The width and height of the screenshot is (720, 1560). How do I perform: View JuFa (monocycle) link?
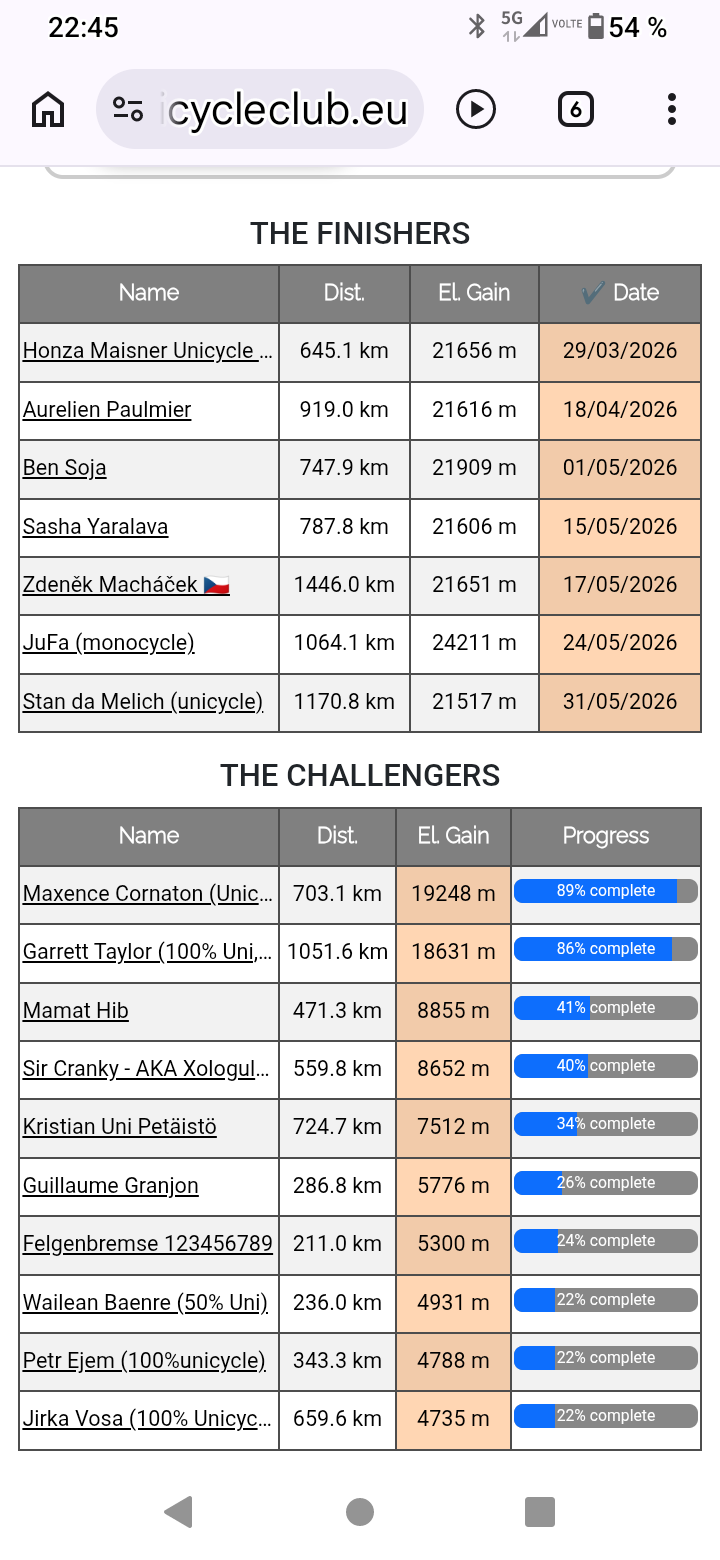(109, 643)
